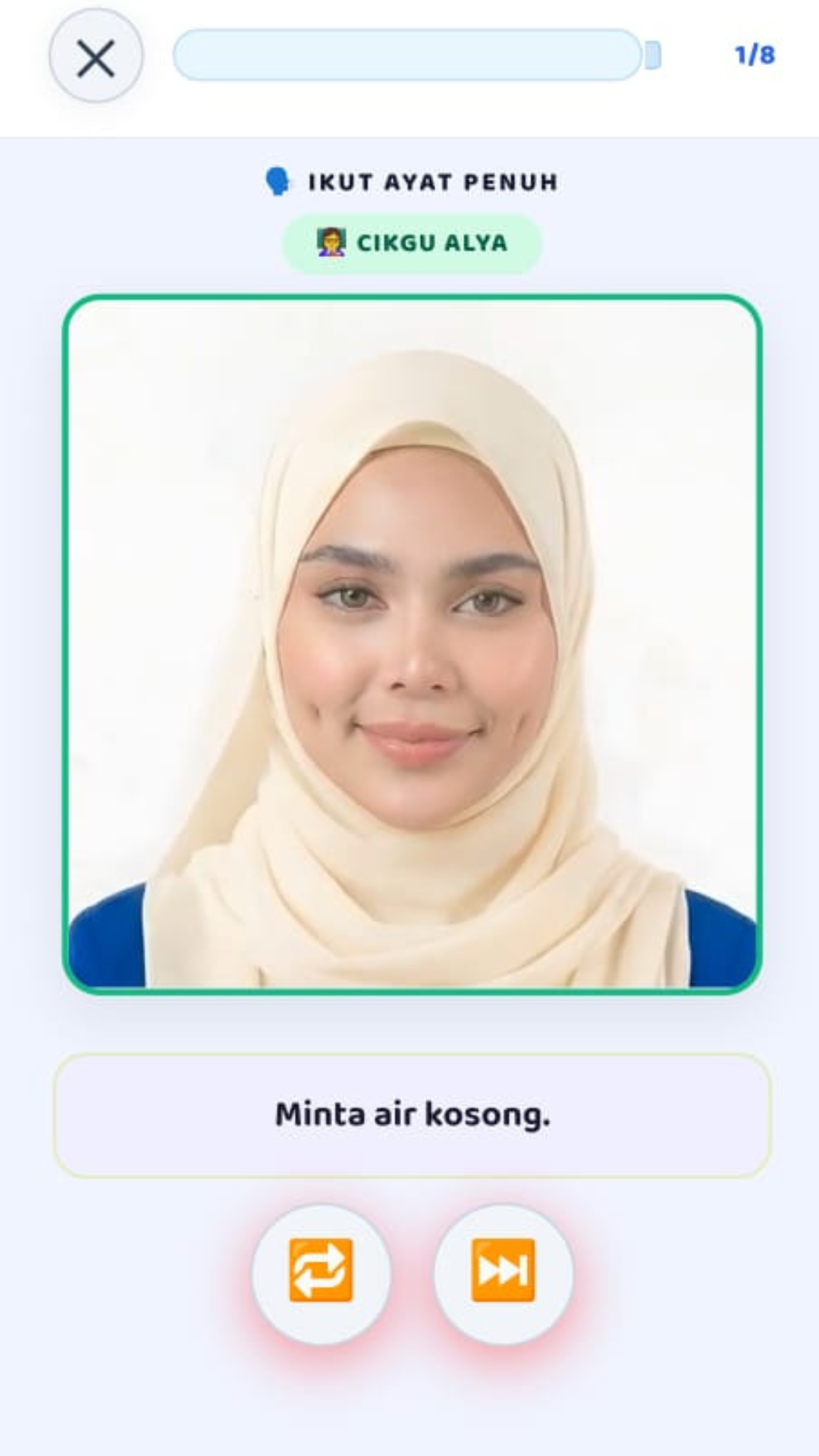Tap the blue speaking head icon
The image size is (819, 1456).
click(278, 180)
